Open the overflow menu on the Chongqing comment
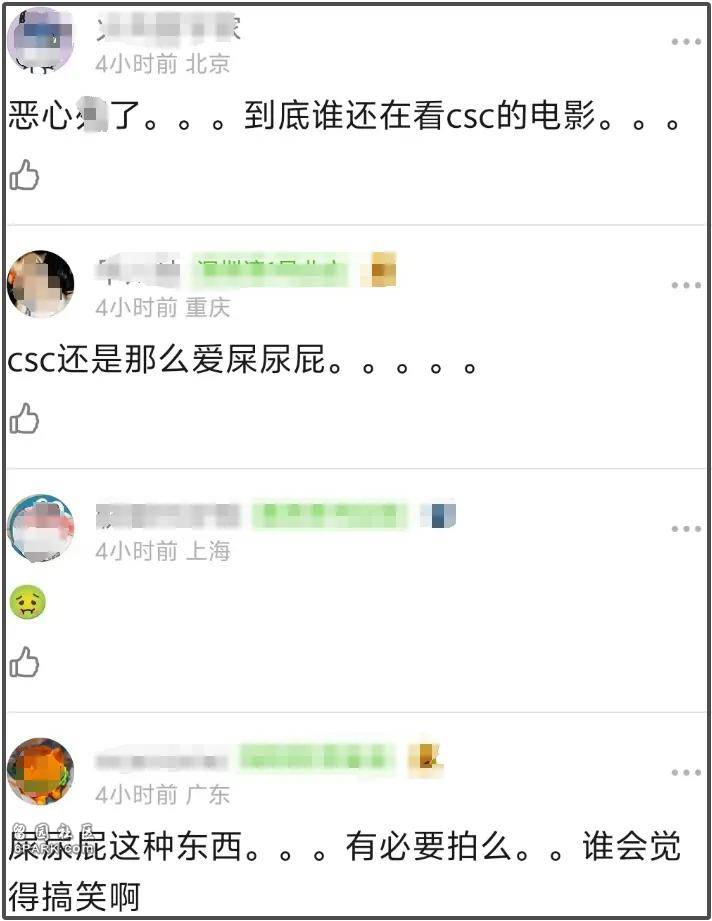The width and height of the screenshot is (712, 921). (686, 285)
